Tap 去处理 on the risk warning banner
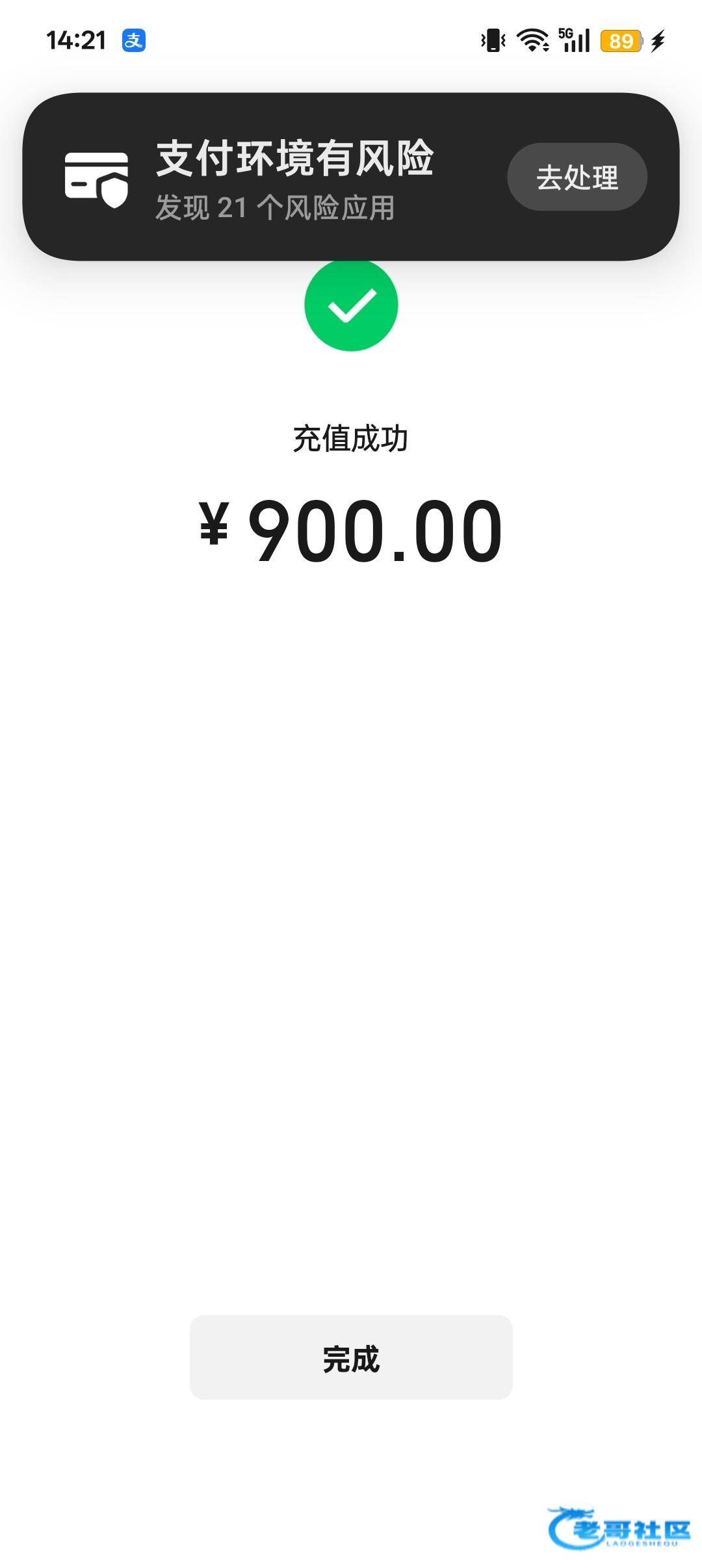Image resolution: width=702 pixels, height=1568 pixels. point(577,177)
